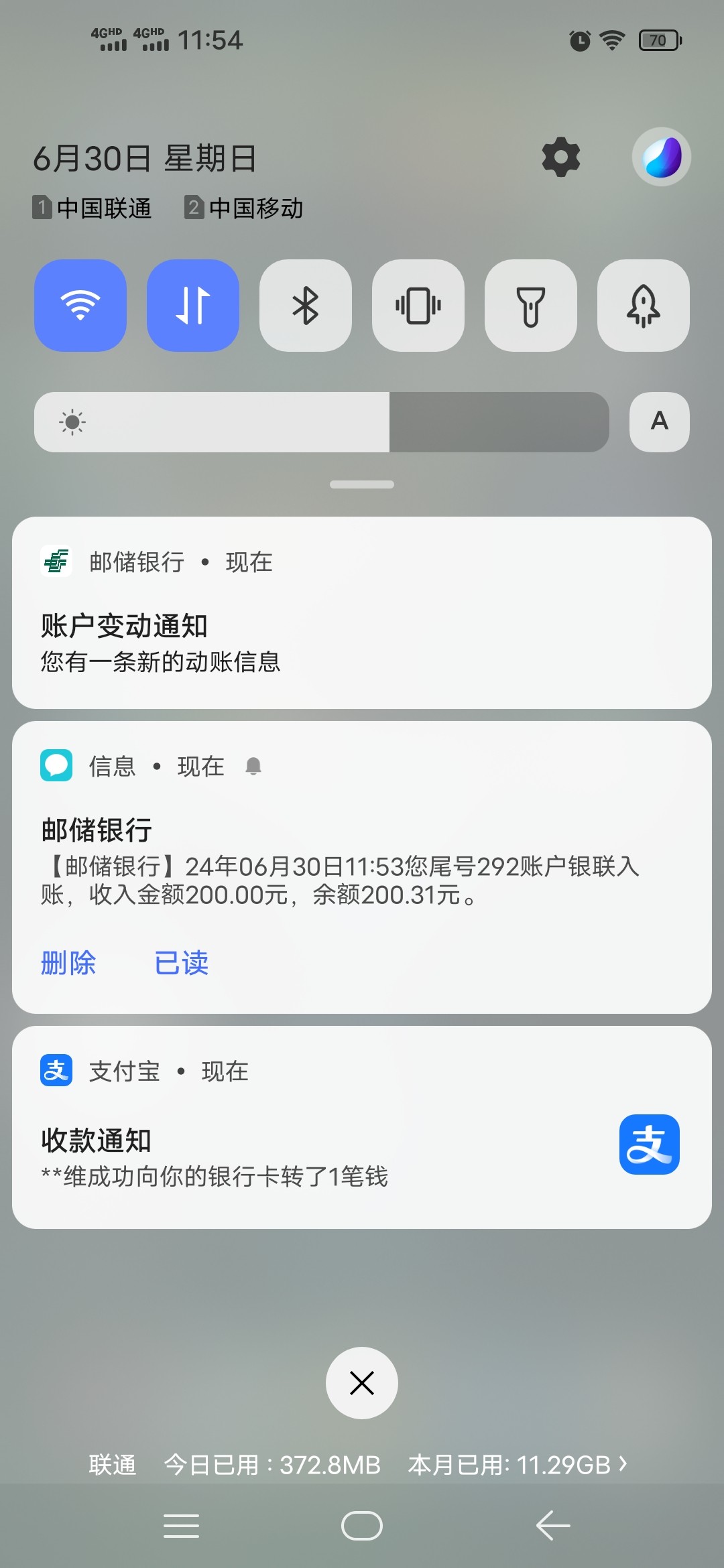Toggle auto brightness A button
This screenshot has width=724, height=1568.
660,422
